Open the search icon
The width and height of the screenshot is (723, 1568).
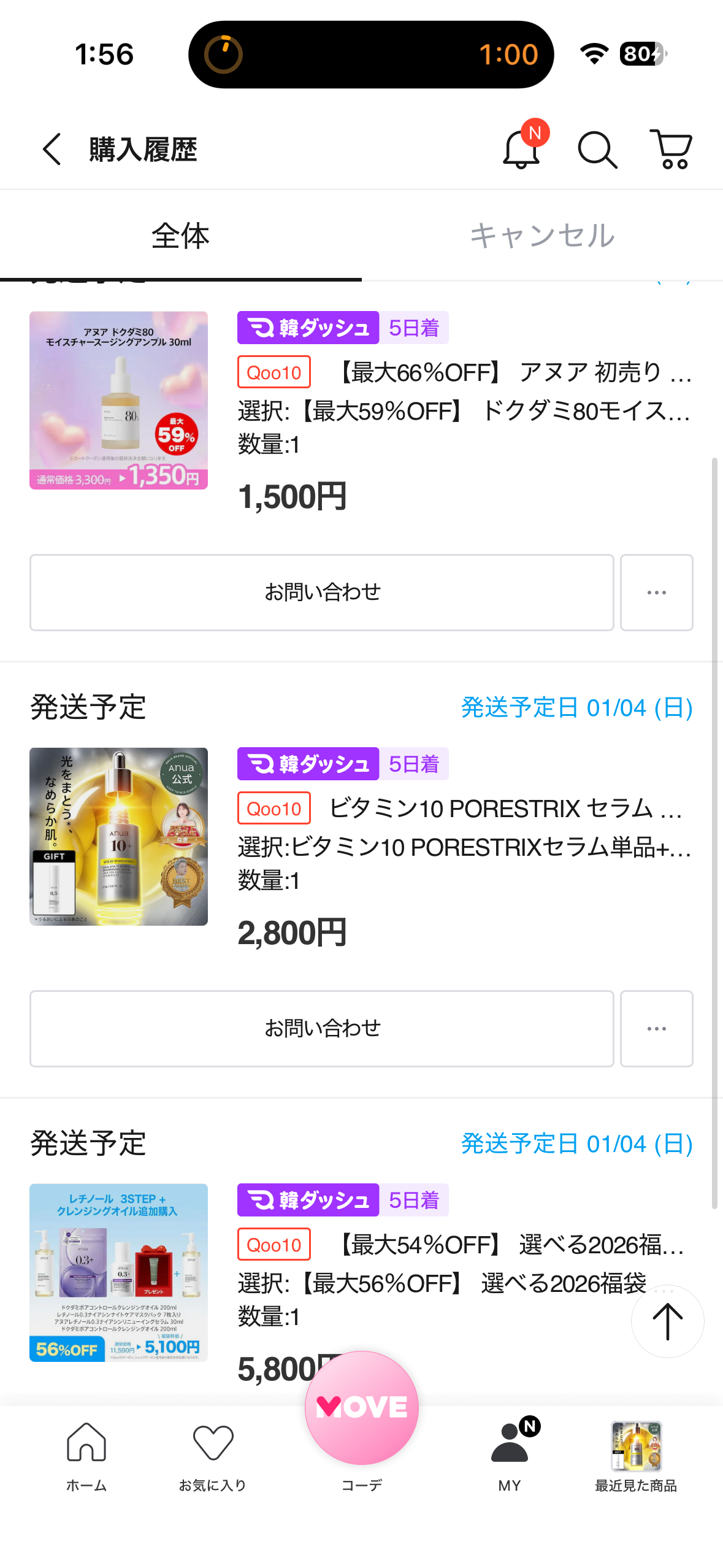597,149
